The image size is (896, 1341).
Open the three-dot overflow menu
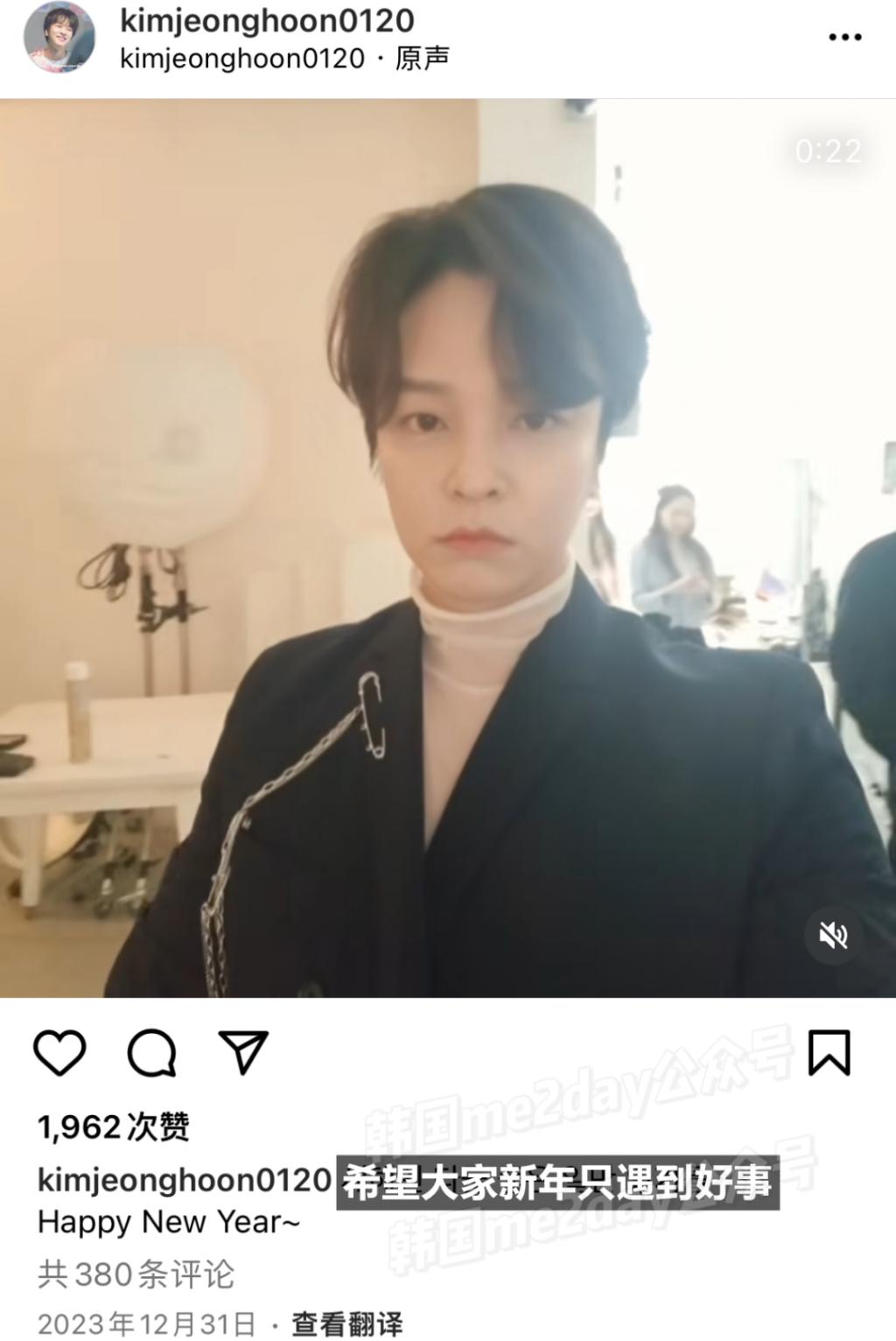[x=844, y=37]
